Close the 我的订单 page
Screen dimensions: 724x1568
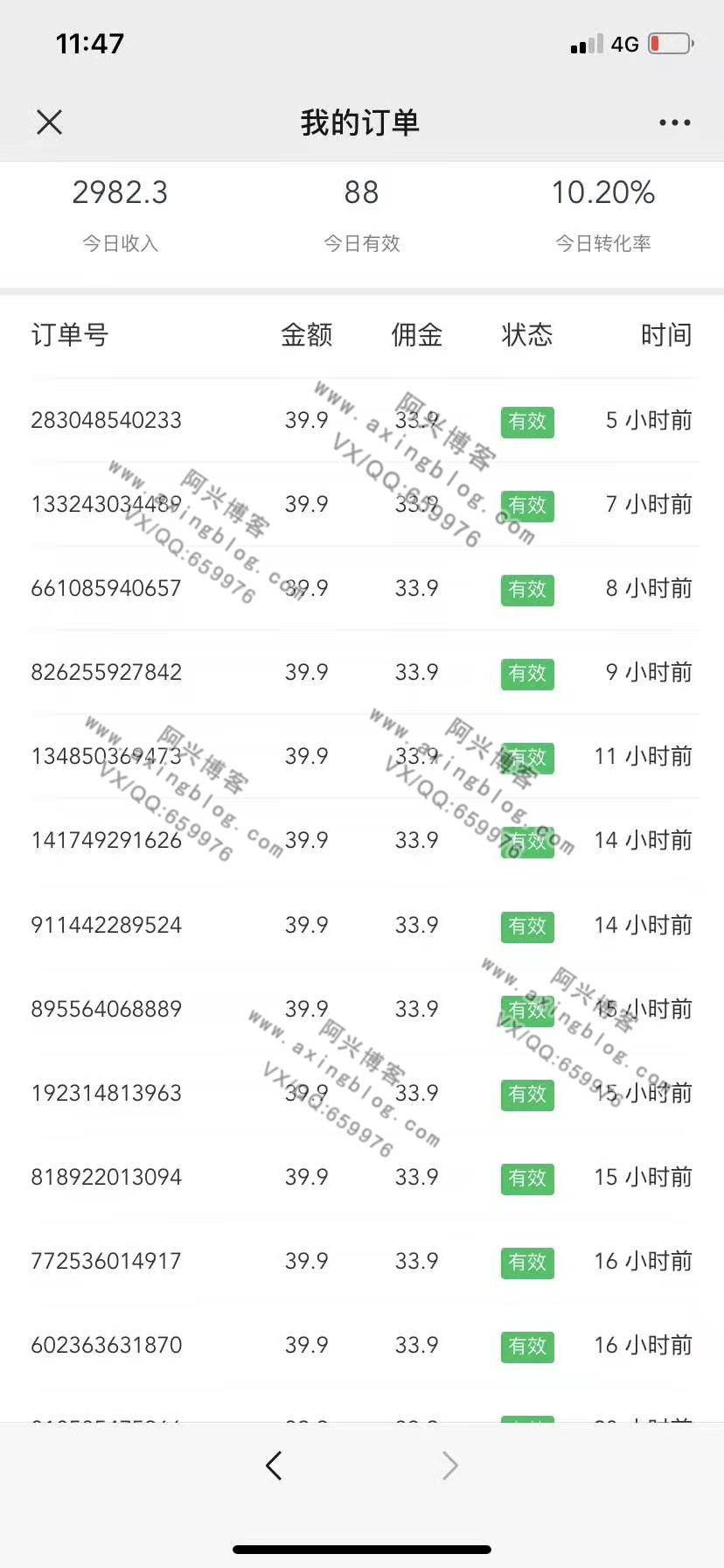point(50,122)
